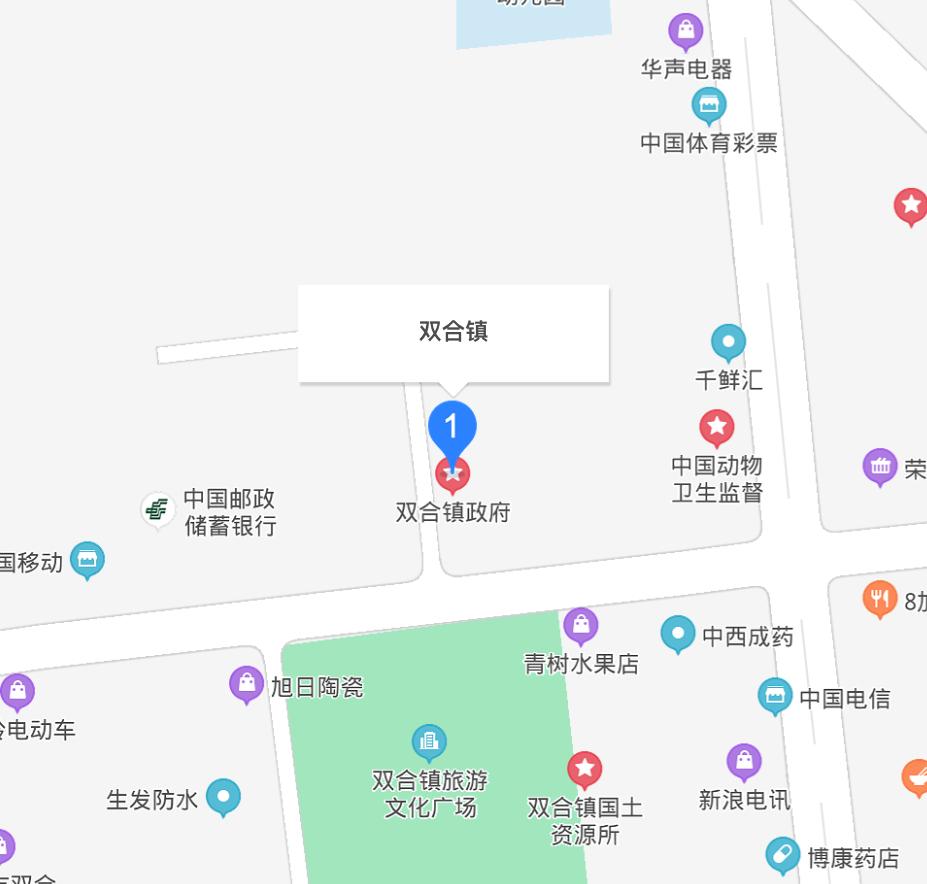Select the 博康药店 pharmacy marker
This screenshot has height=884, width=927.
(x=782, y=855)
